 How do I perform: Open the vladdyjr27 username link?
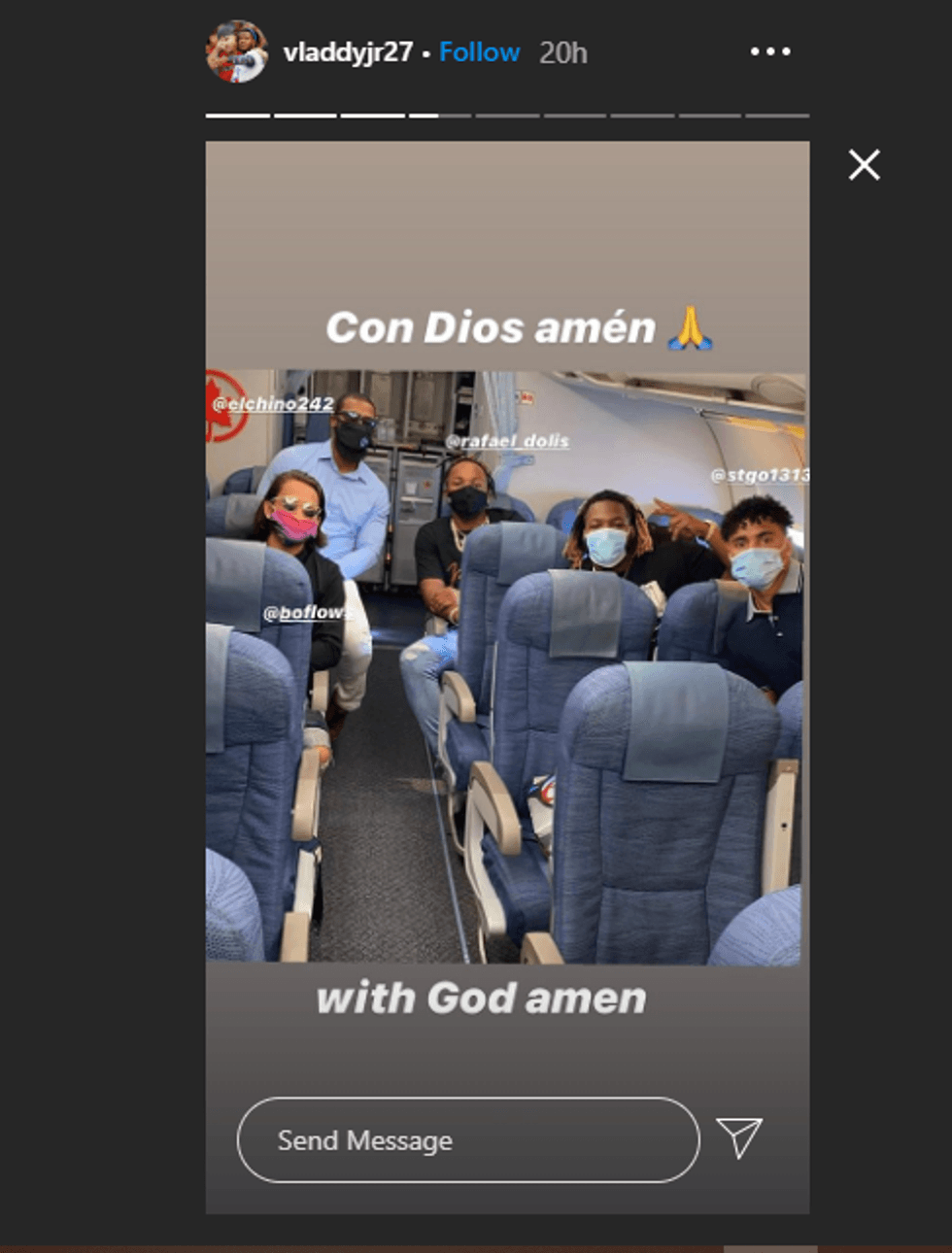(348, 52)
